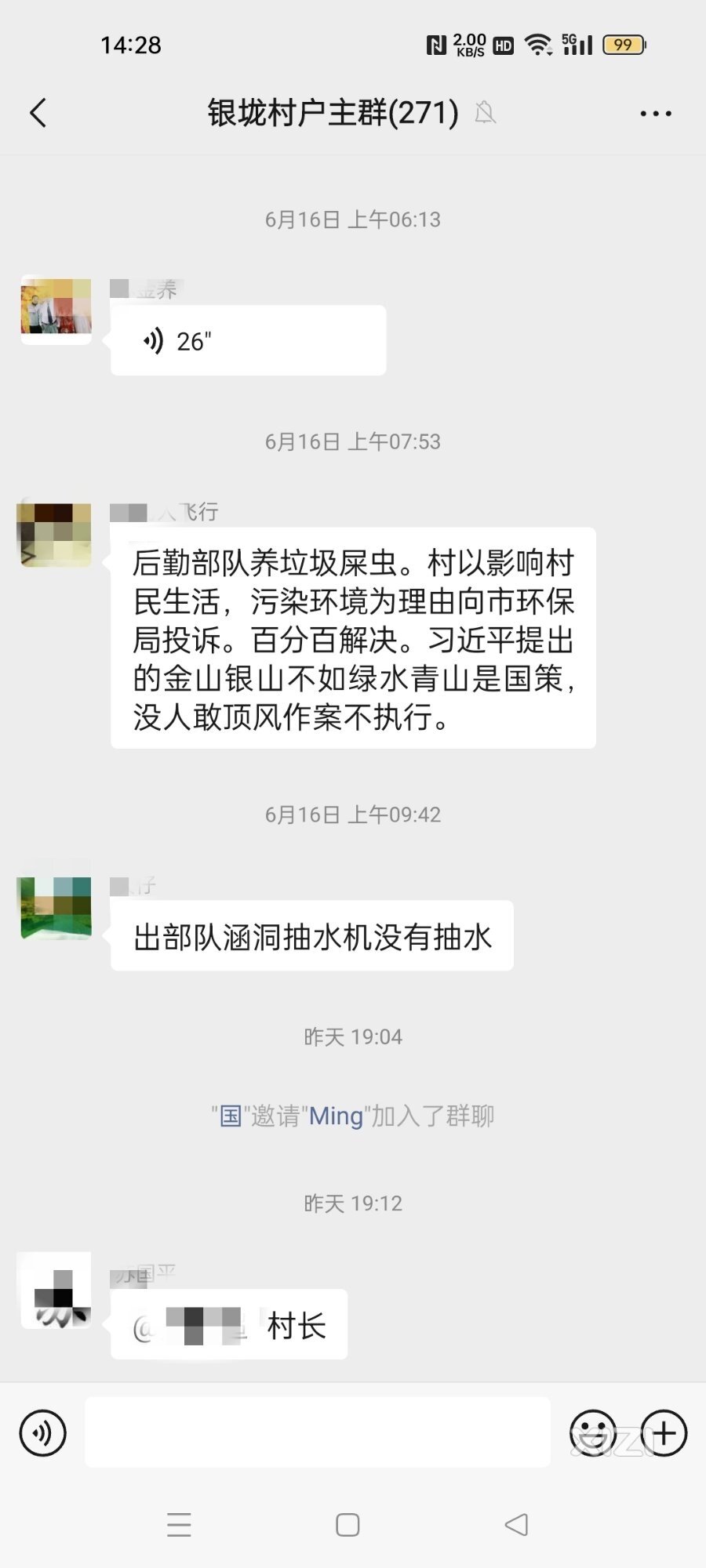Switch to voice input mode
Screen dimensions: 706x1568
pyautogui.click(x=43, y=1433)
